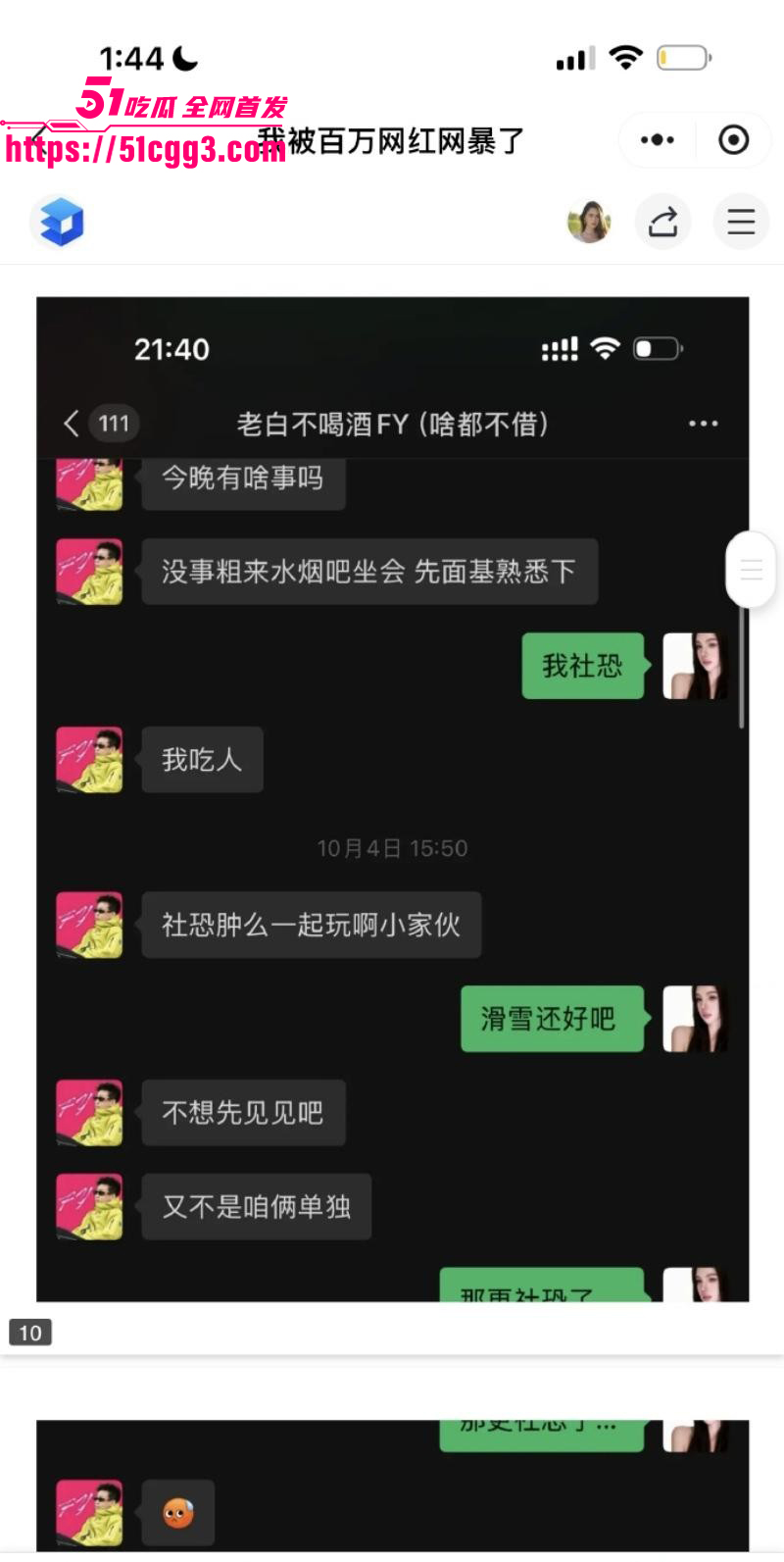Select the chat title 老白不喝酒FY (啥都不借)

coord(392,424)
